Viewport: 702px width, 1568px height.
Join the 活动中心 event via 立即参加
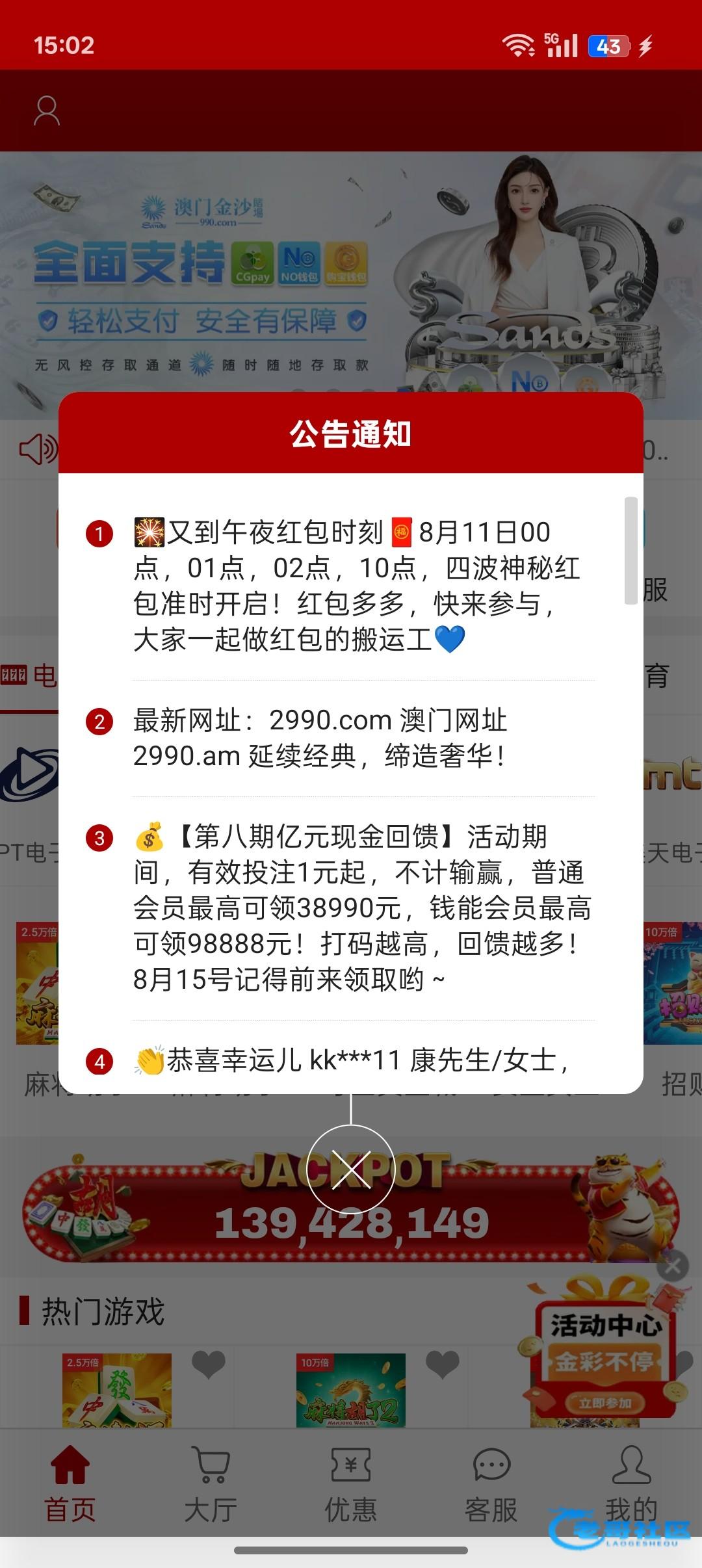604,1403
